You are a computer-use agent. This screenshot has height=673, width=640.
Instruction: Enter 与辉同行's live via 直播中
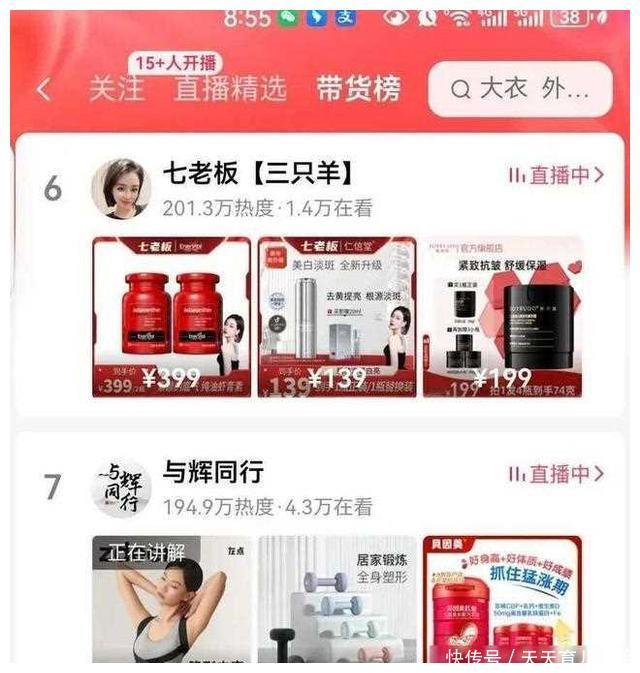click(557, 474)
